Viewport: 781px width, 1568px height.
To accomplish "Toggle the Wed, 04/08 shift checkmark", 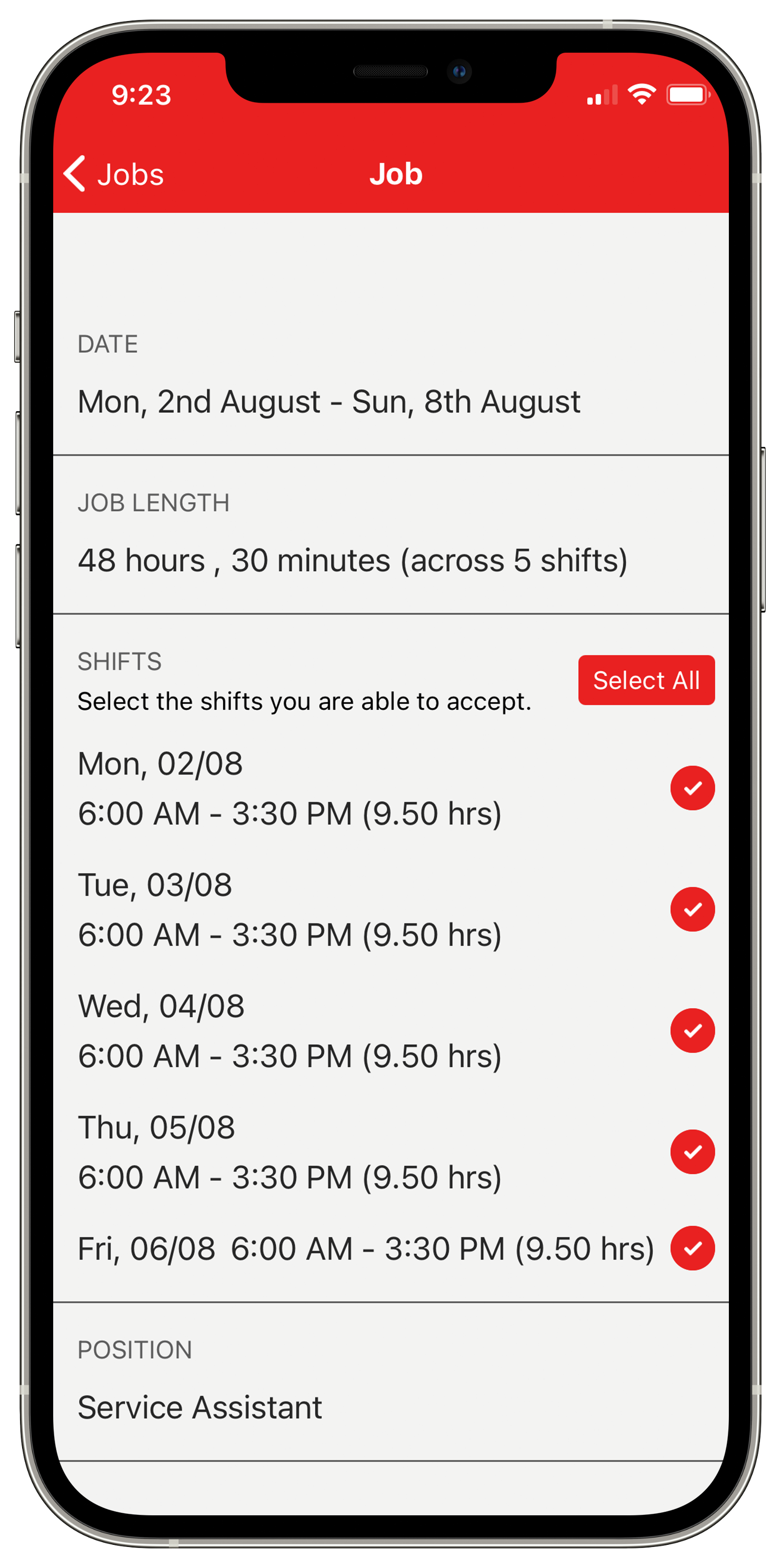I will click(x=692, y=1030).
